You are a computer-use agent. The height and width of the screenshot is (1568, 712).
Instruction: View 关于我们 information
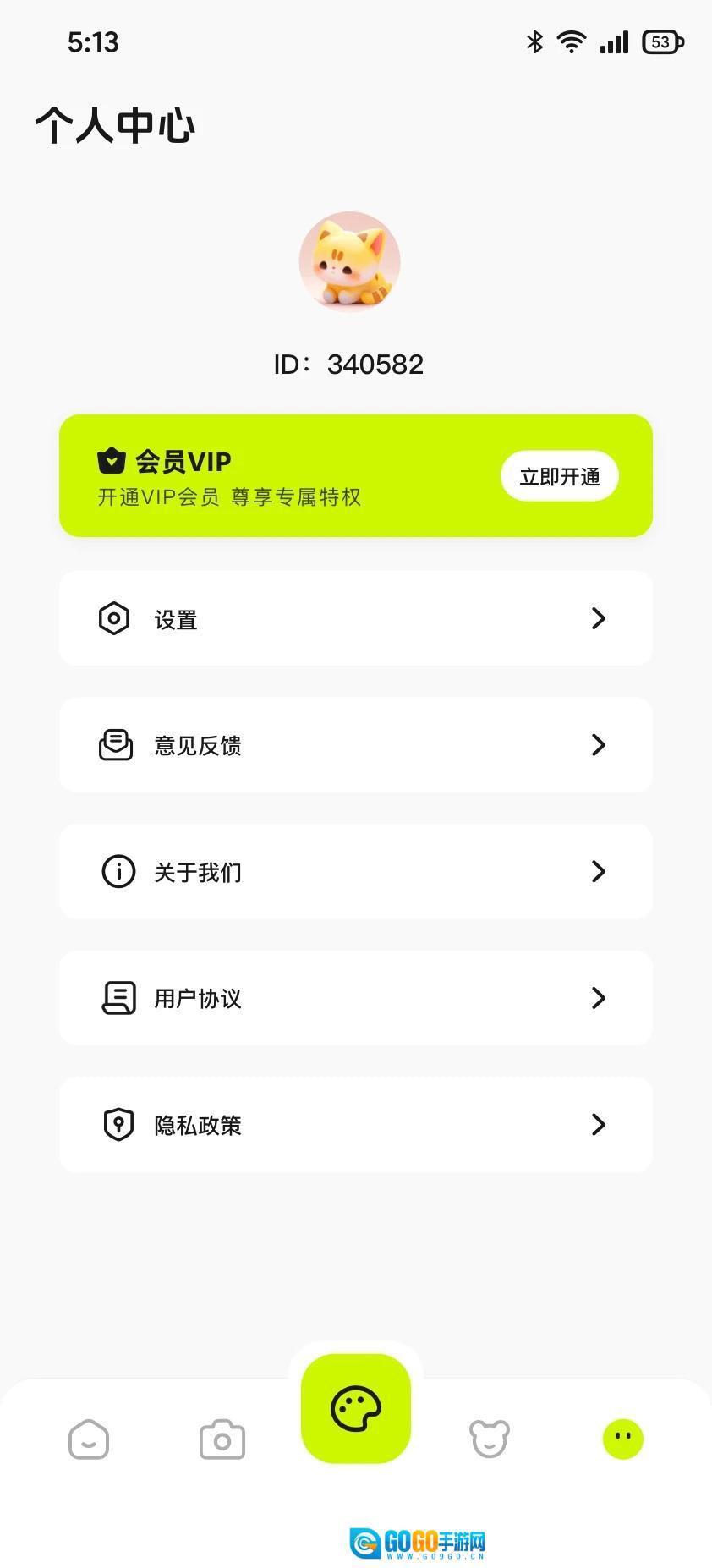pyautogui.click(x=355, y=871)
